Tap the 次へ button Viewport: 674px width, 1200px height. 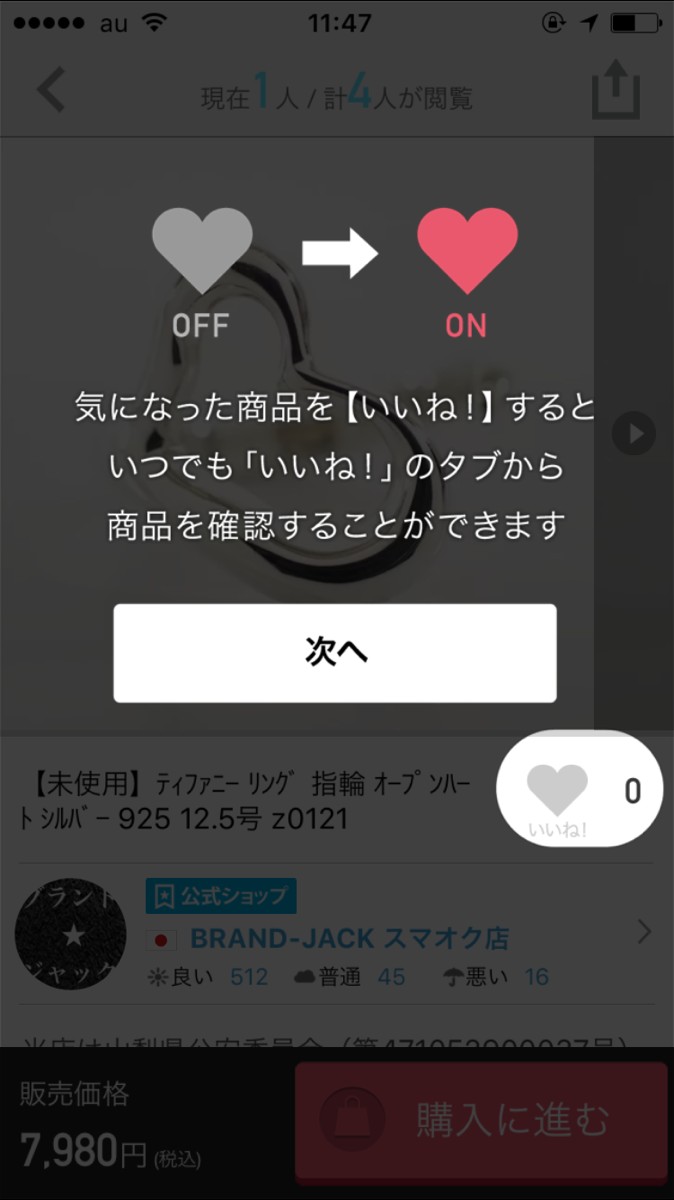(x=335, y=652)
